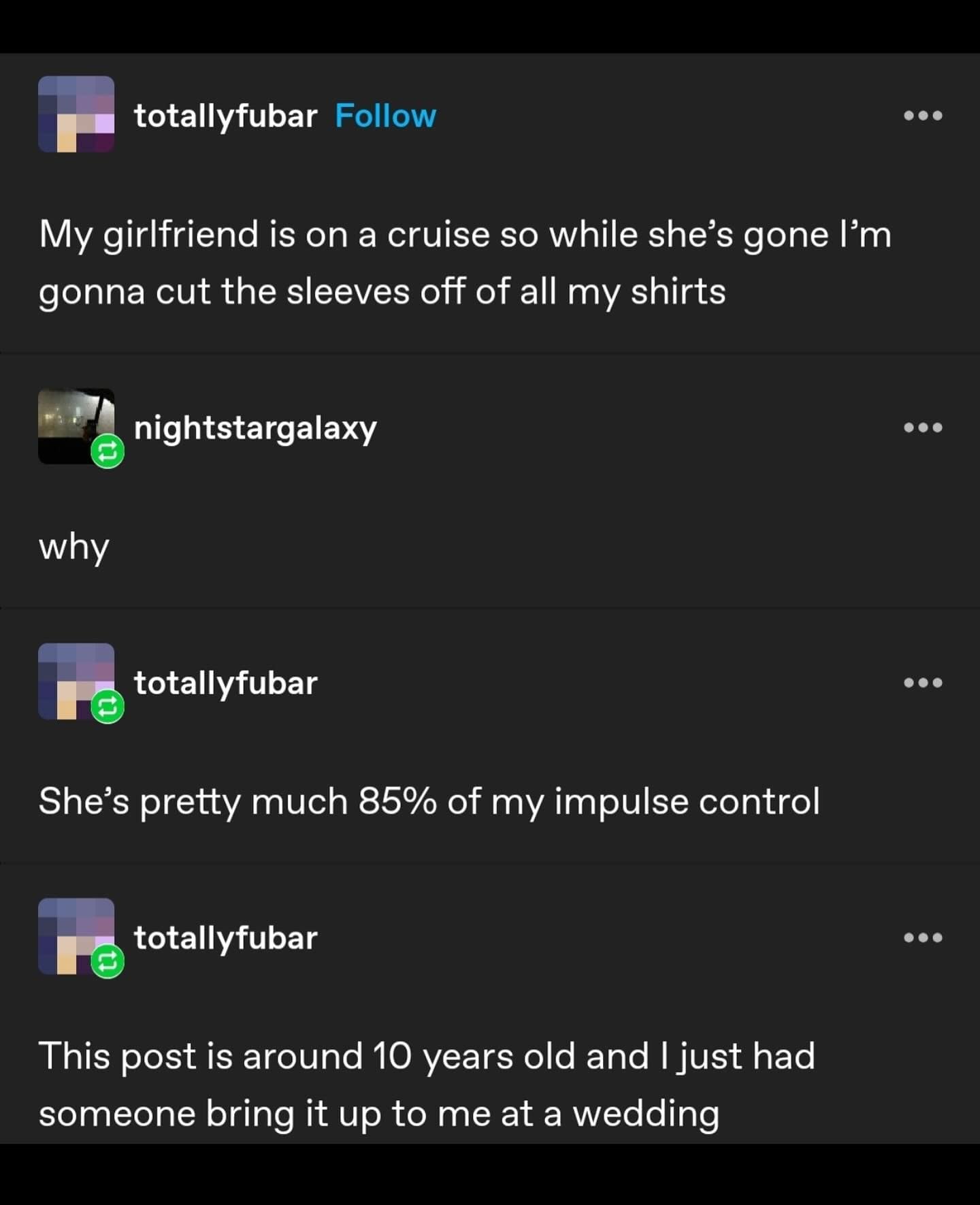
Task: View nightstargalaxy's avatar profile
Action: (x=76, y=426)
